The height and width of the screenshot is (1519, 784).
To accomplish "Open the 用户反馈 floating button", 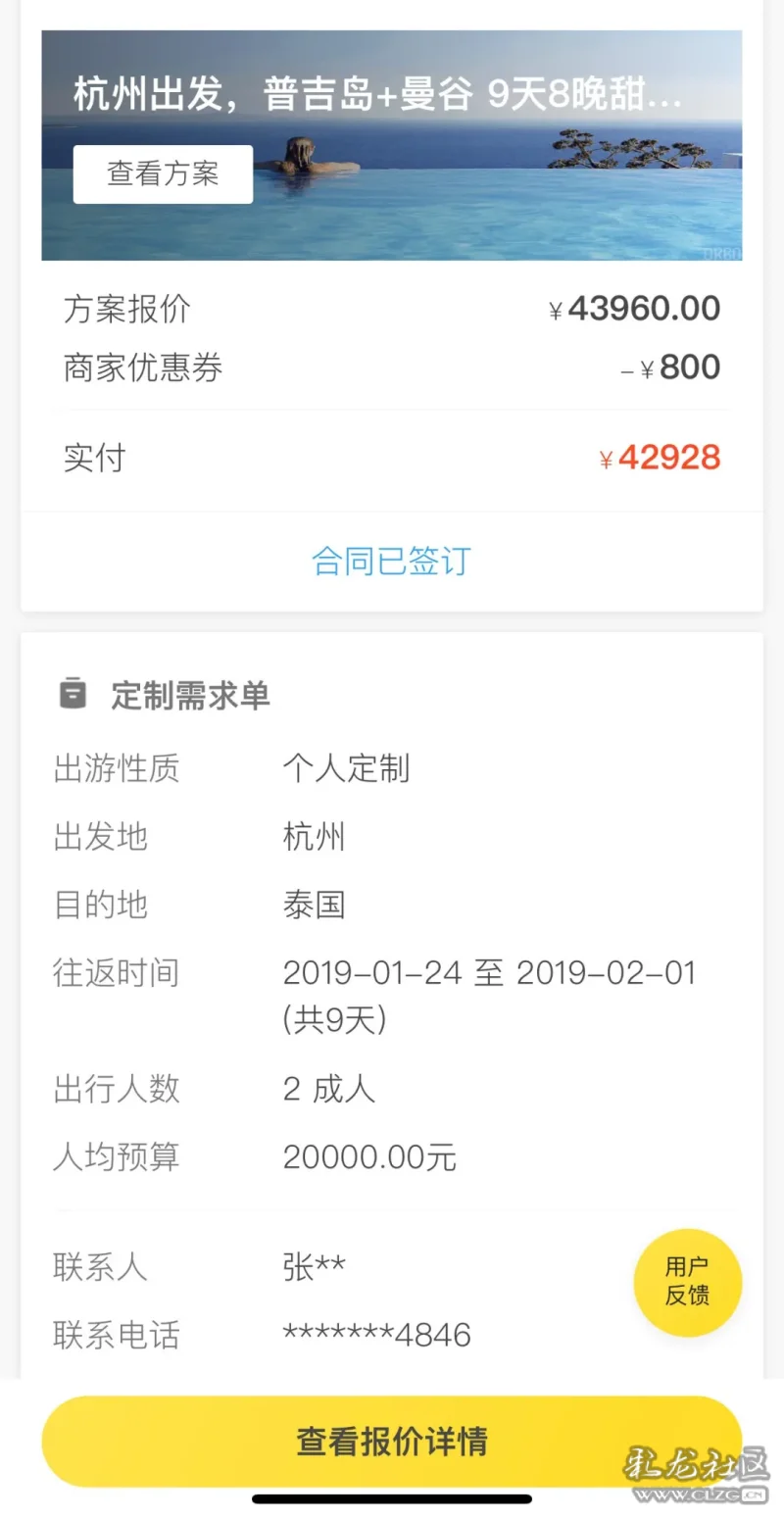I will pos(687,1282).
